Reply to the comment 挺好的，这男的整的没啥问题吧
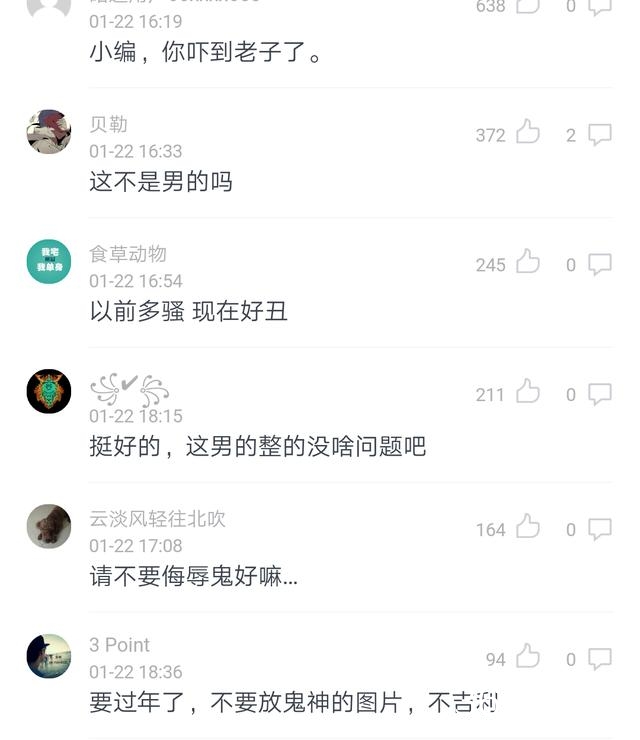The height and width of the screenshot is (740, 640). (599, 394)
